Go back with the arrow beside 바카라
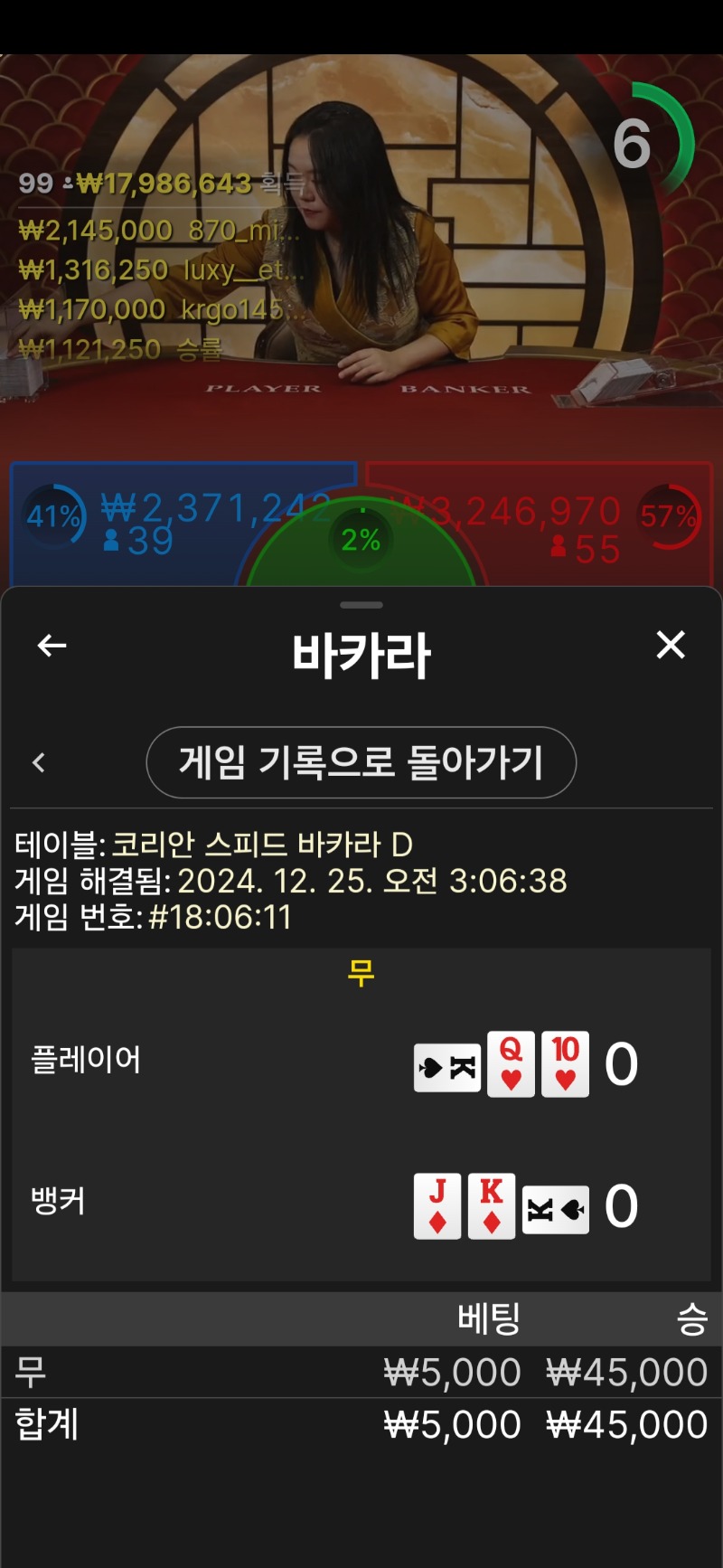The width and height of the screenshot is (723, 1568). pos(52,646)
